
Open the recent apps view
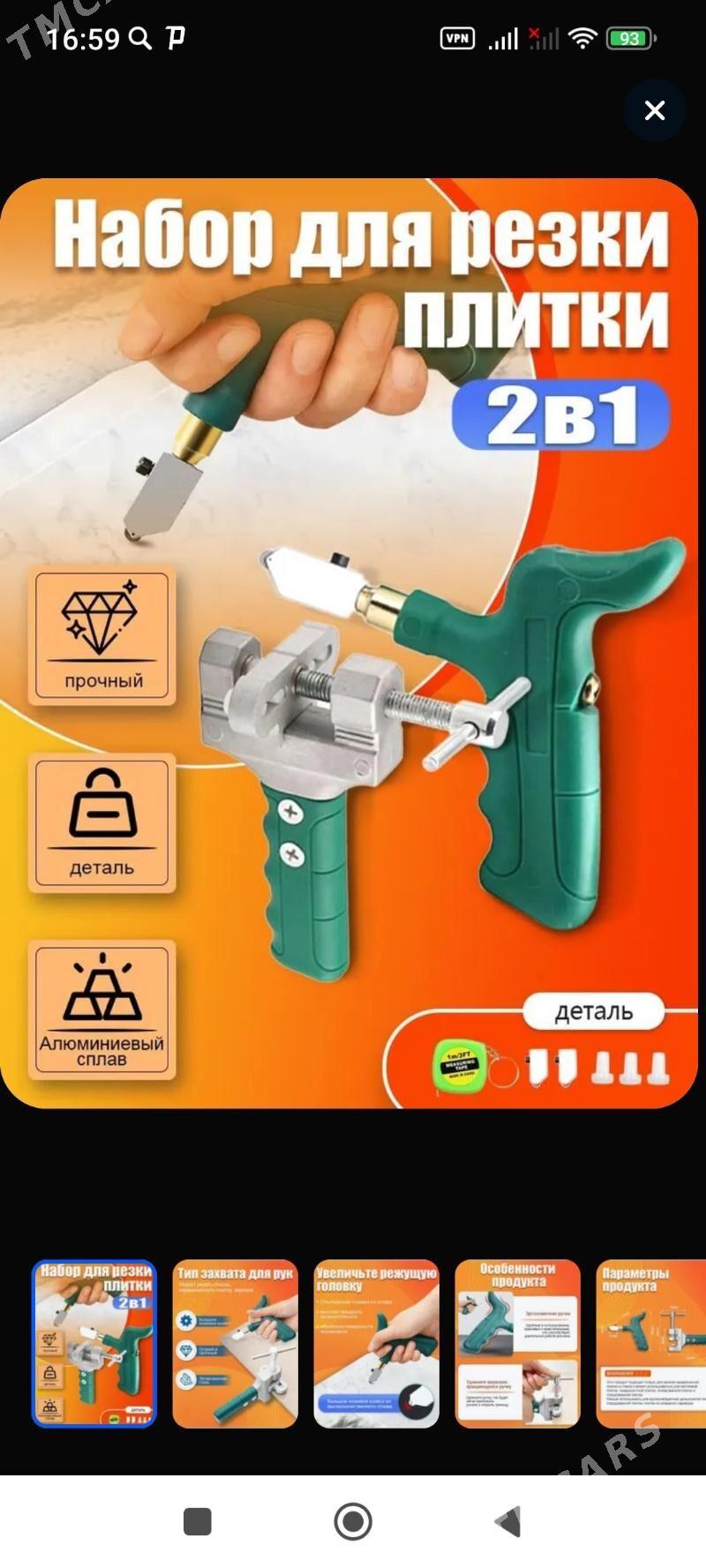197,1521
